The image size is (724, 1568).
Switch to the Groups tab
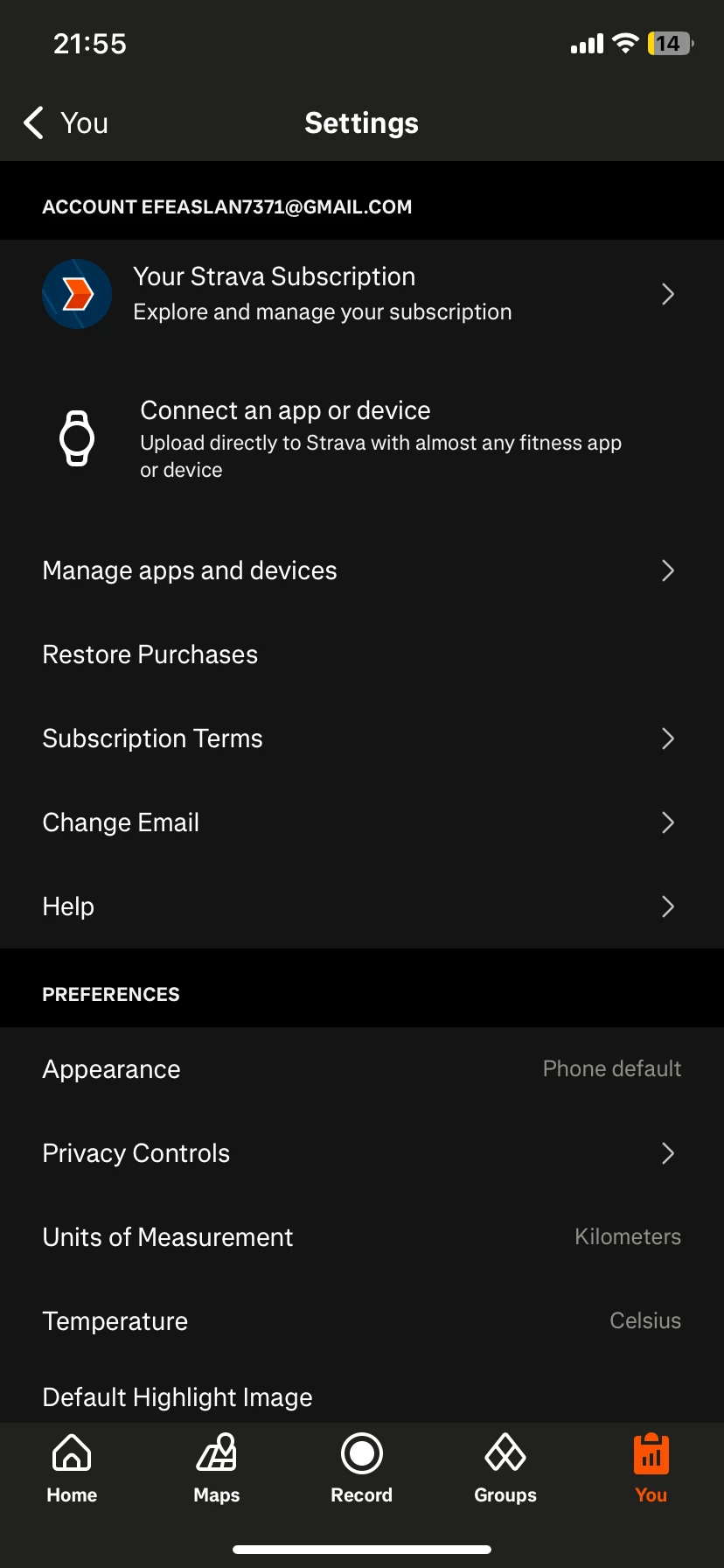point(505,1469)
